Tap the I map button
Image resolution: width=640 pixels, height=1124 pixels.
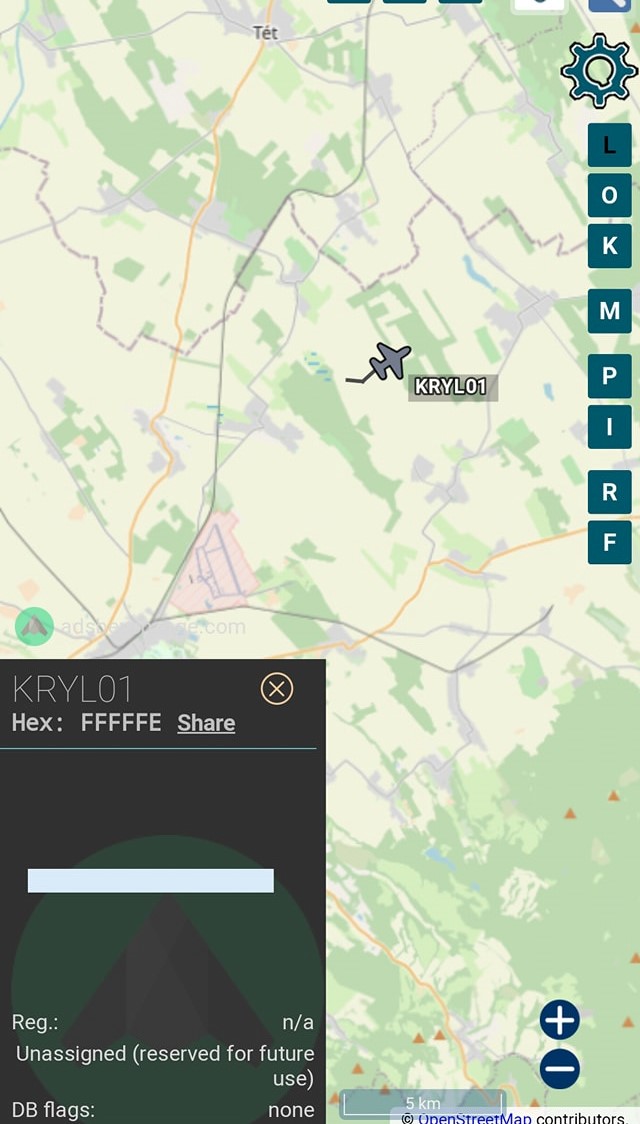(x=609, y=427)
